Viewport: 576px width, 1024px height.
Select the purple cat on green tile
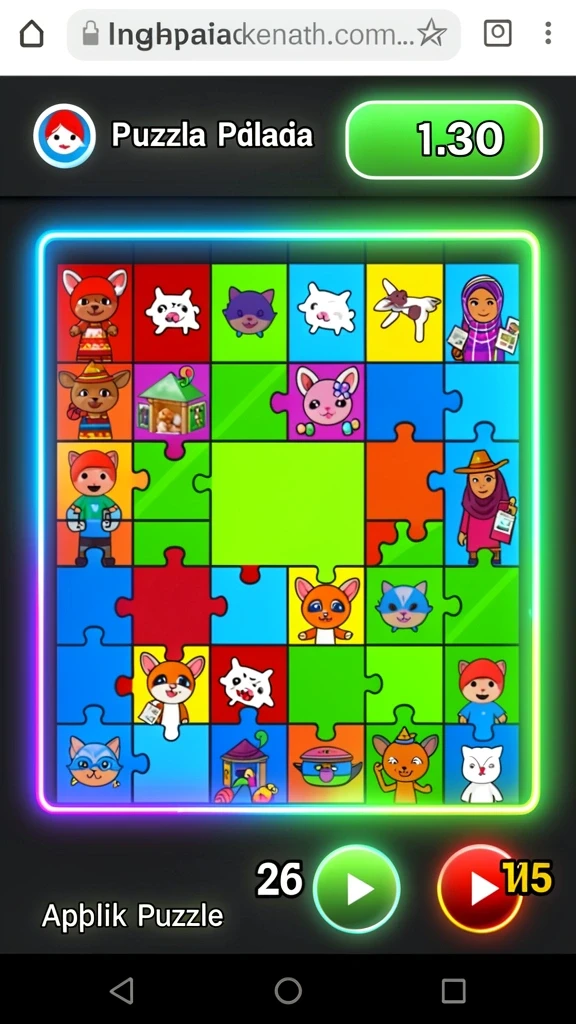(x=249, y=313)
